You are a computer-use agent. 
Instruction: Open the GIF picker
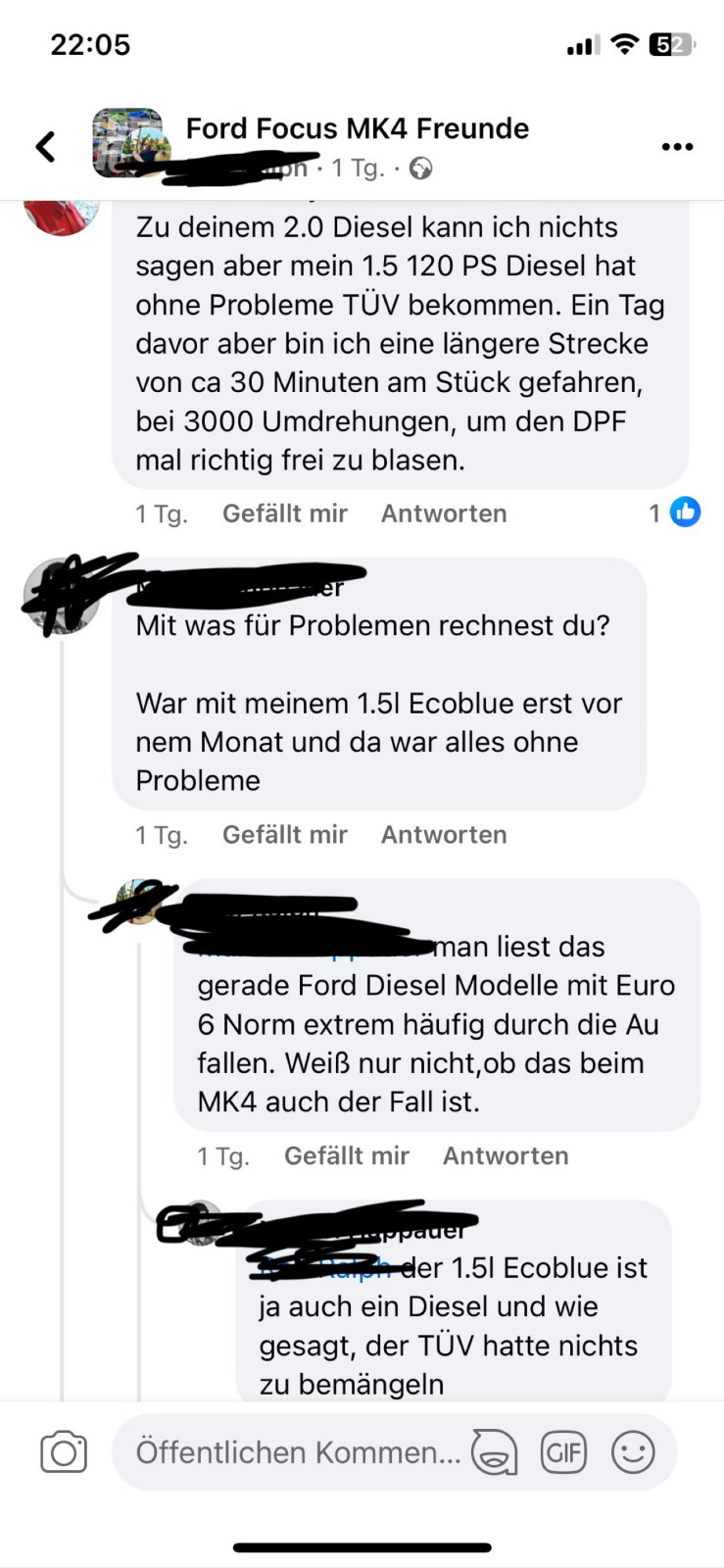click(563, 1452)
